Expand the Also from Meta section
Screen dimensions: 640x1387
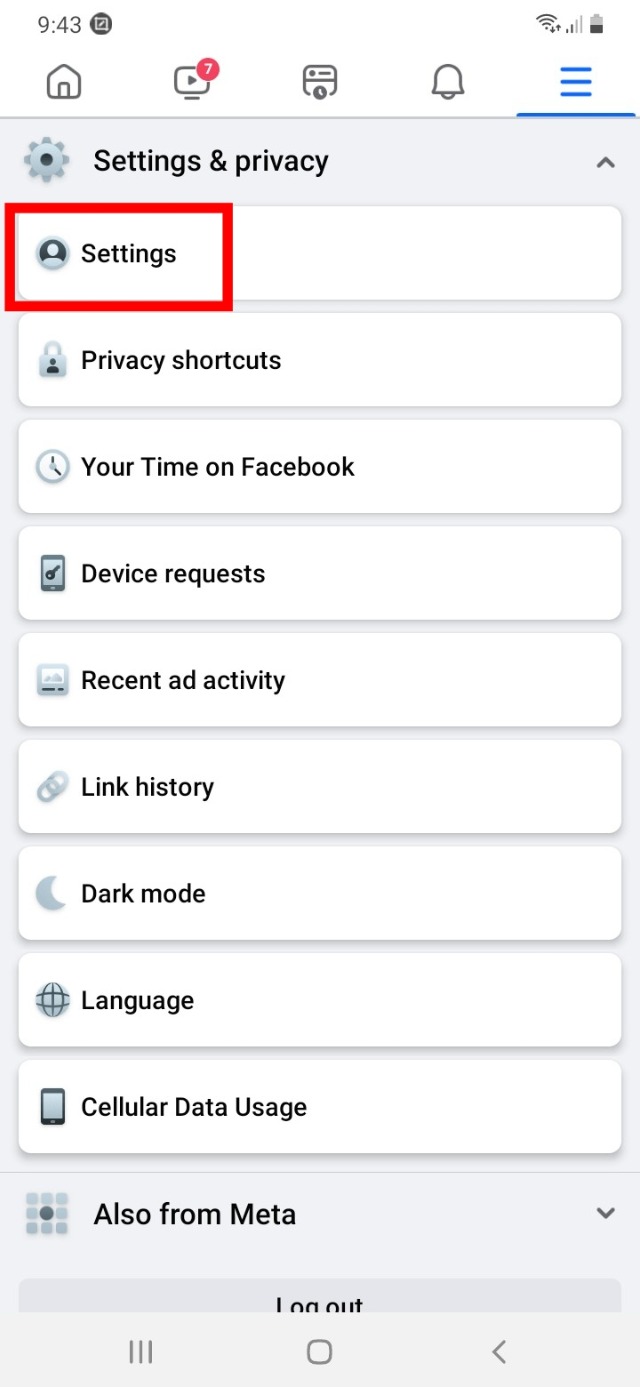[605, 1214]
